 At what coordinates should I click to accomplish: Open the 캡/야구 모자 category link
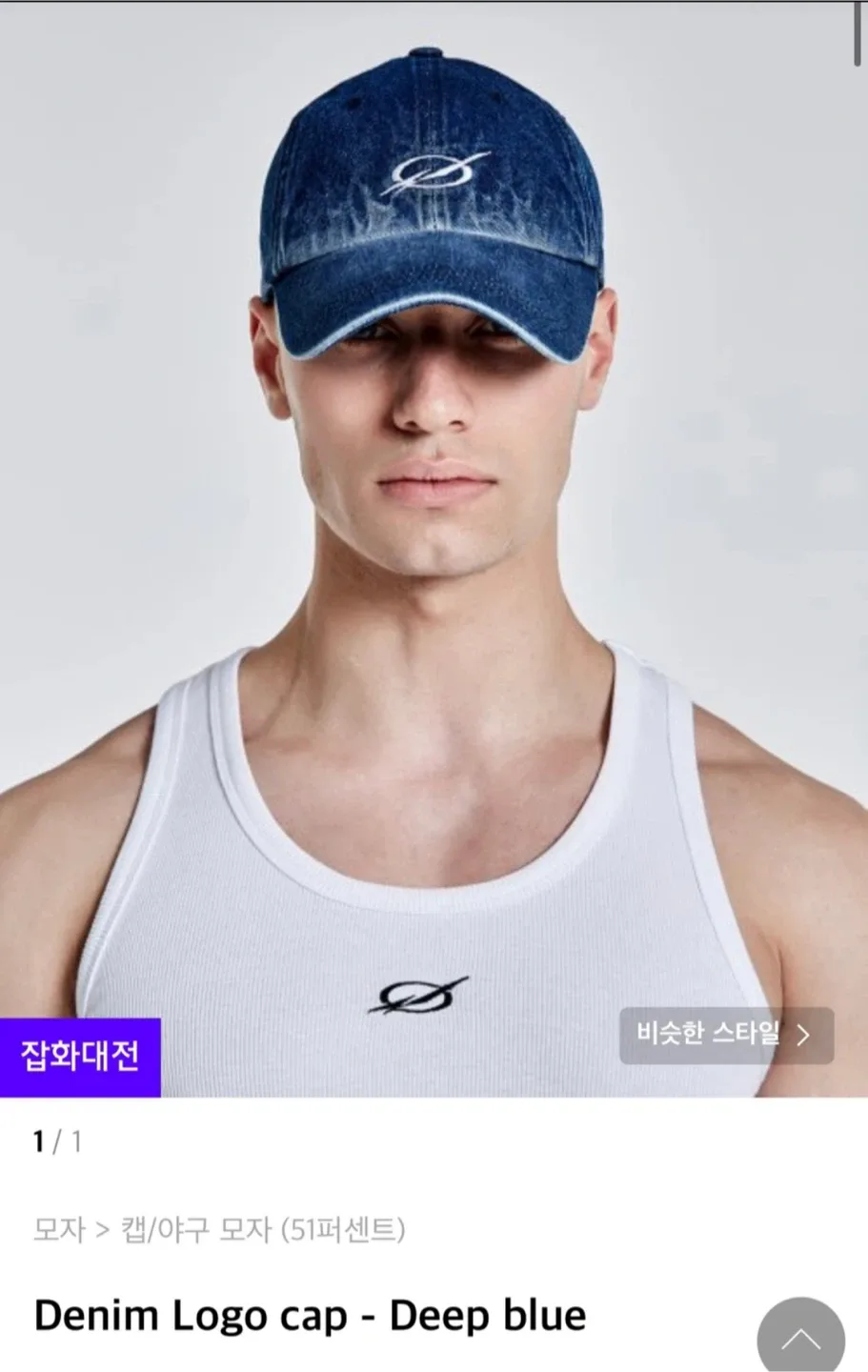pos(195,1229)
